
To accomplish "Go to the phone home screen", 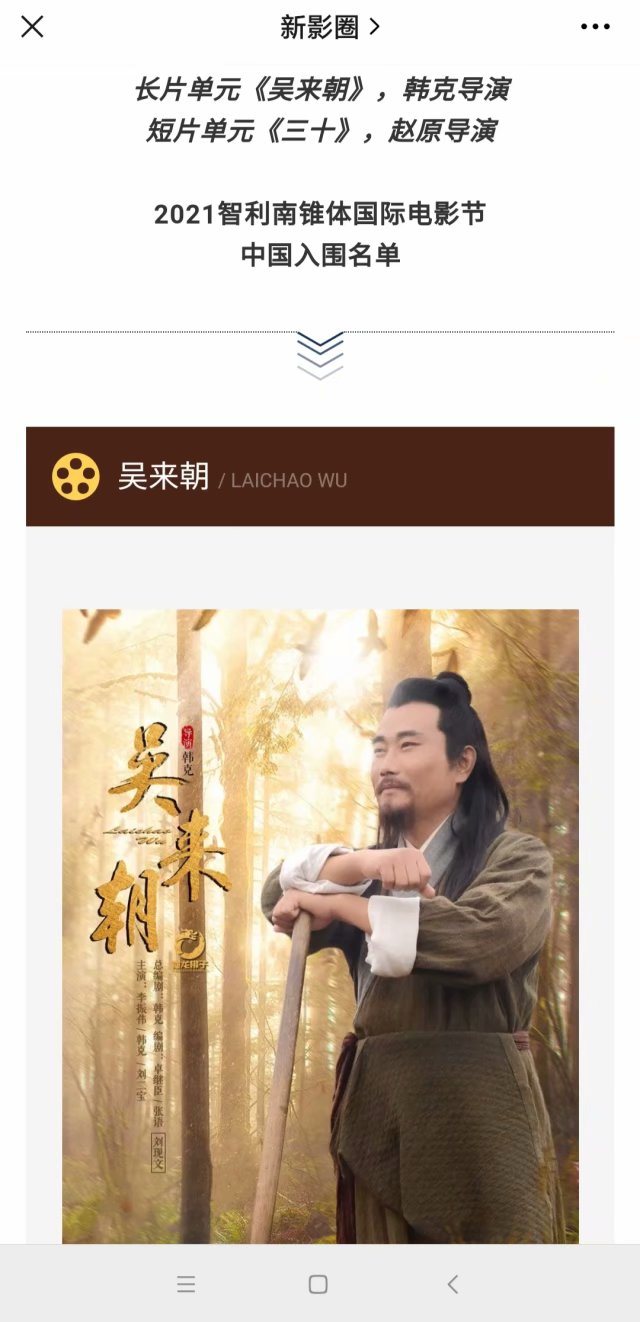I will (318, 1284).
